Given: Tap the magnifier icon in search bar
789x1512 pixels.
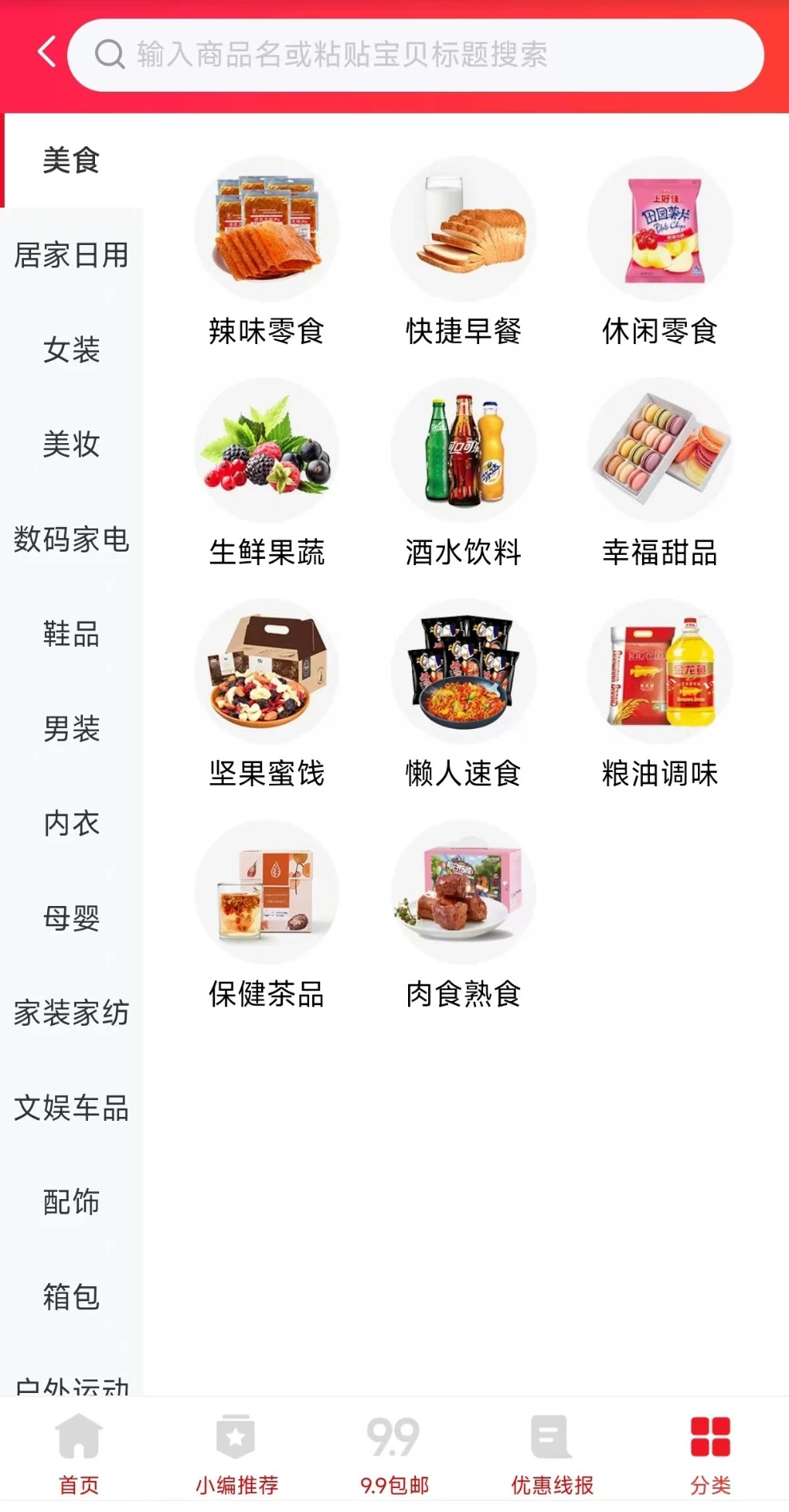Looking at the screenshot, I should click(109, 53).
